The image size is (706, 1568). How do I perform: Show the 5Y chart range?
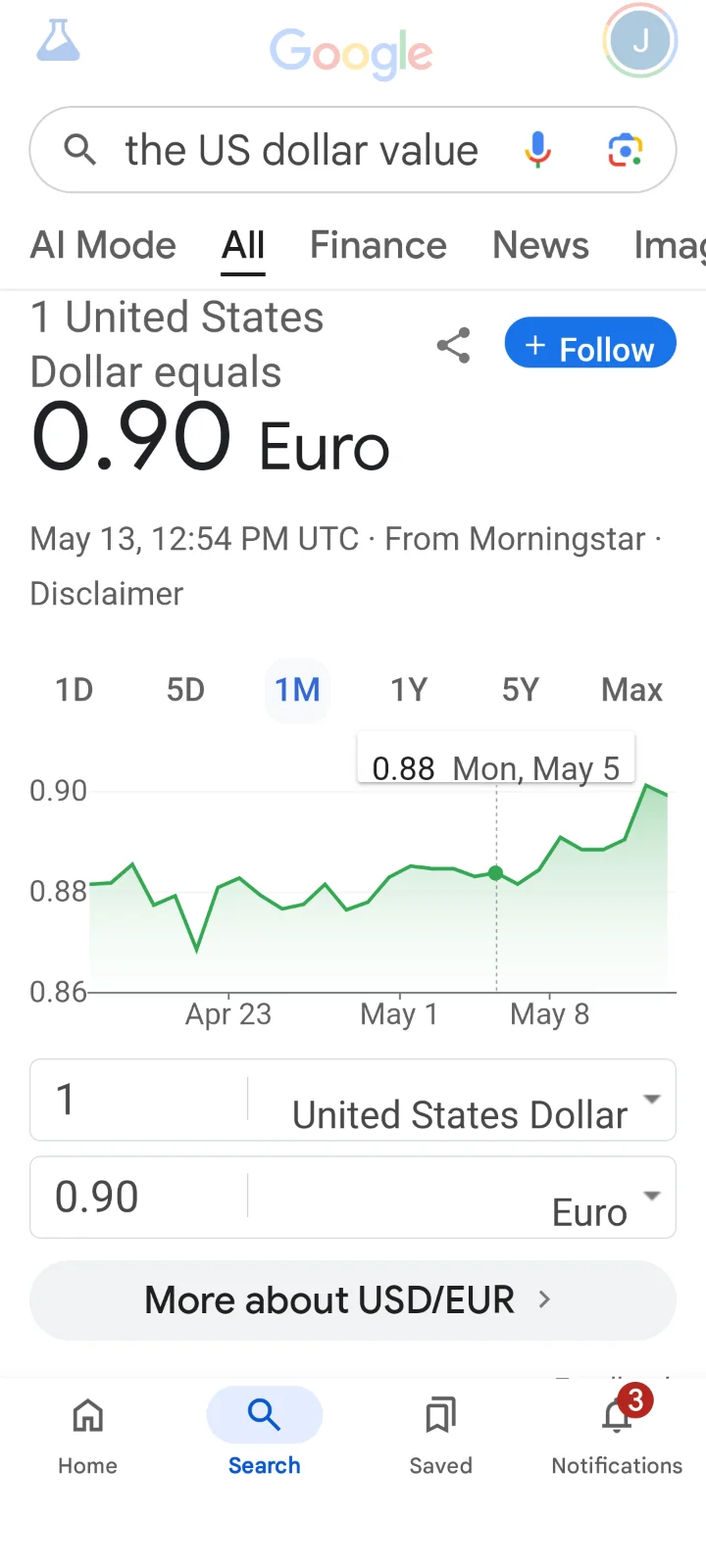tap(521, 690)
